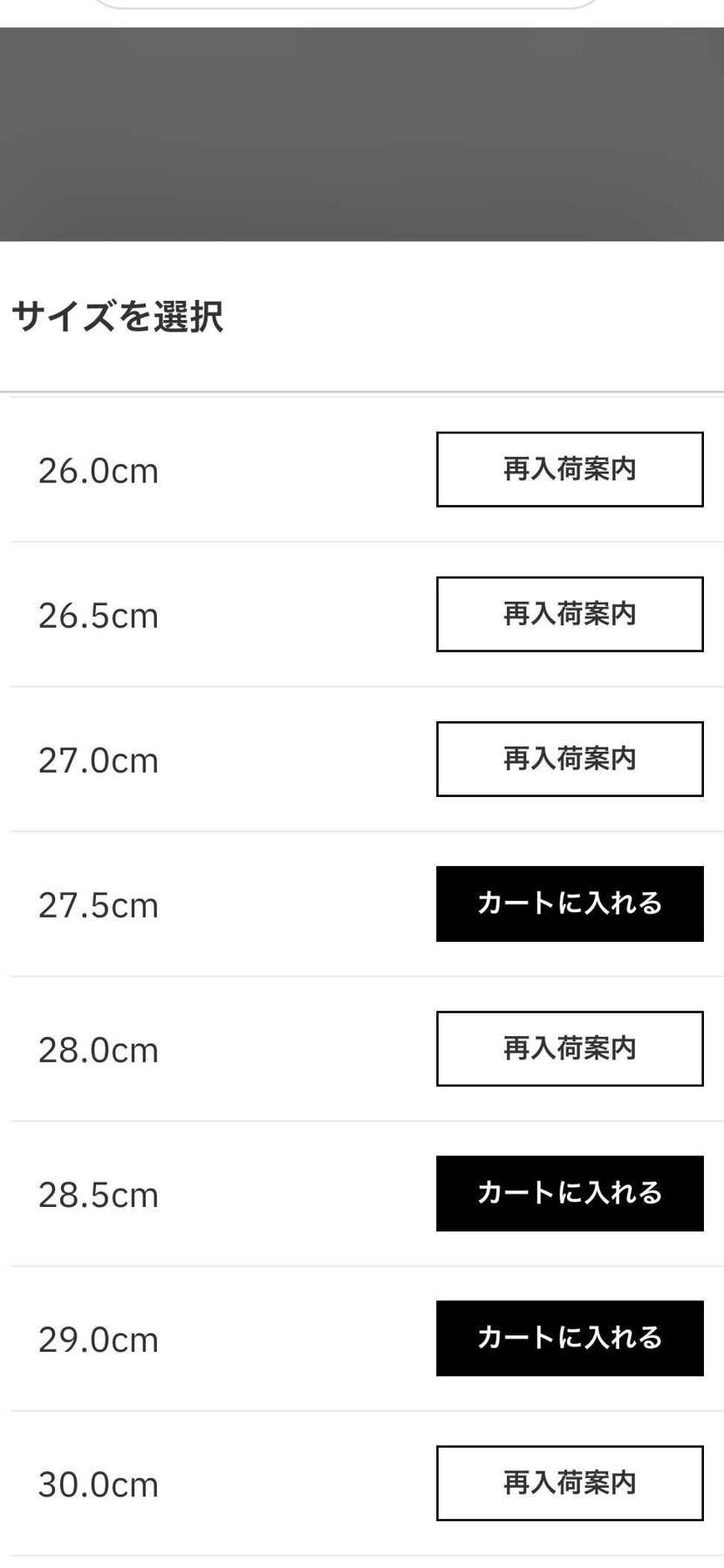Image resolution: width=724 pixels, height=1568 pixels.
Task: Add the 27.5cm size to cart
Action: (x=569, y=904)
